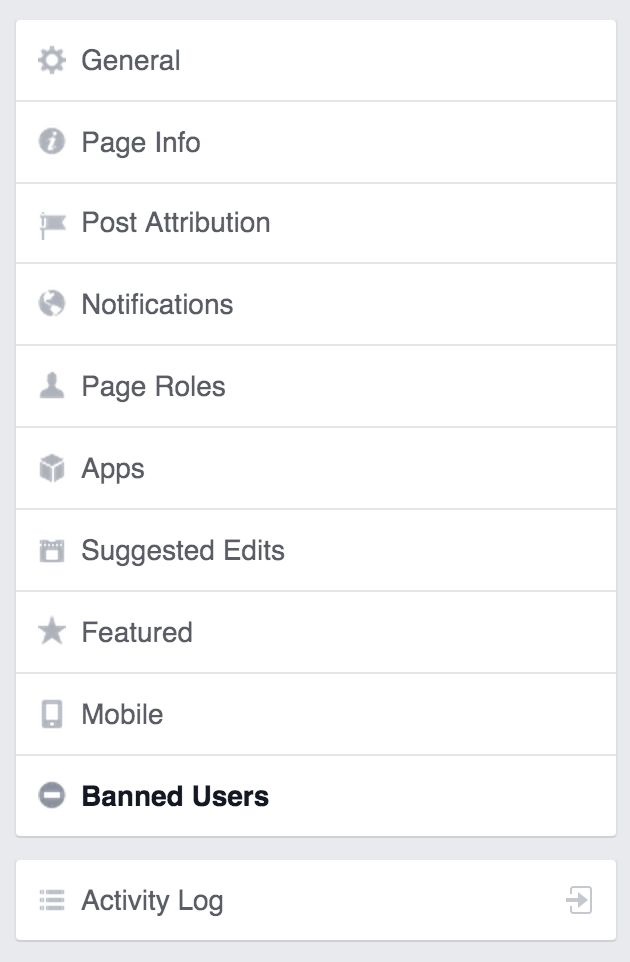Open the General settings row
630x962 pixels.
131,61
